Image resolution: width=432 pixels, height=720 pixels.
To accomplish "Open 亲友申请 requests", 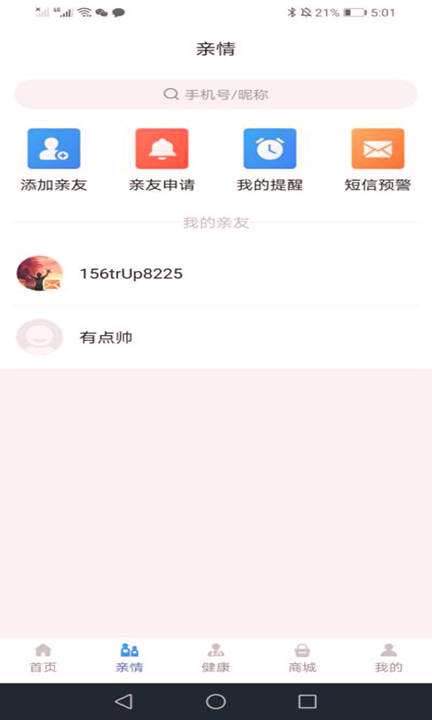I will click(x=162, y=160).
